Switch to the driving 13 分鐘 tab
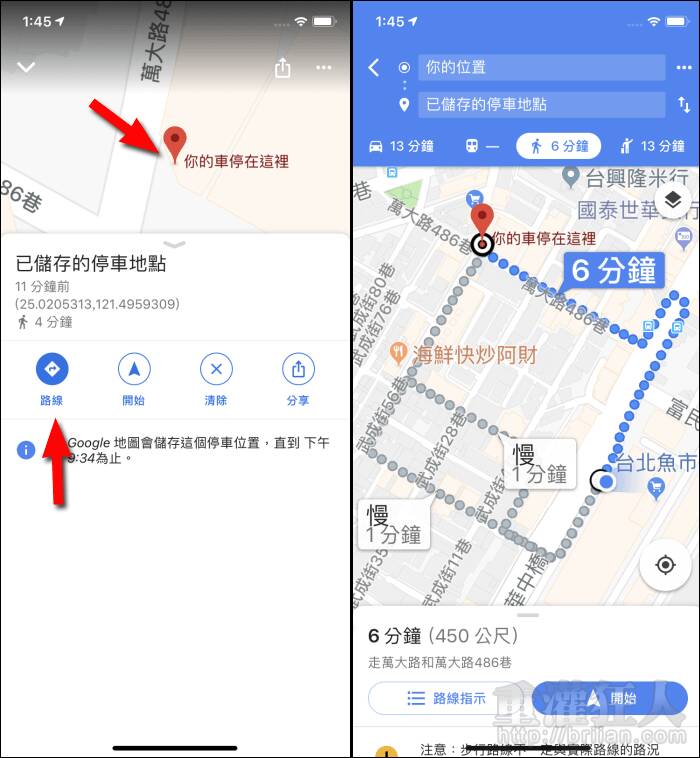This screenshot has height=758, width=700. coord(401,146)
